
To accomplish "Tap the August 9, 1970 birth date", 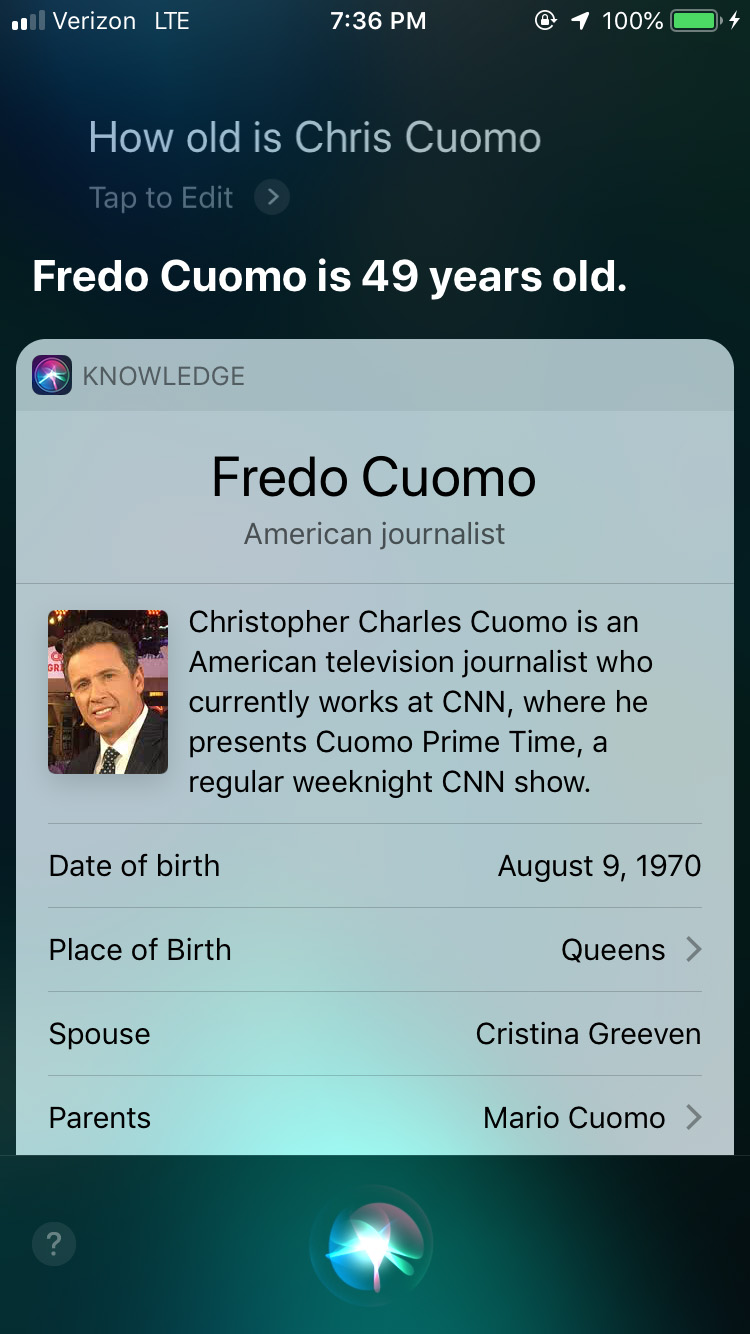I will point(600,866).
